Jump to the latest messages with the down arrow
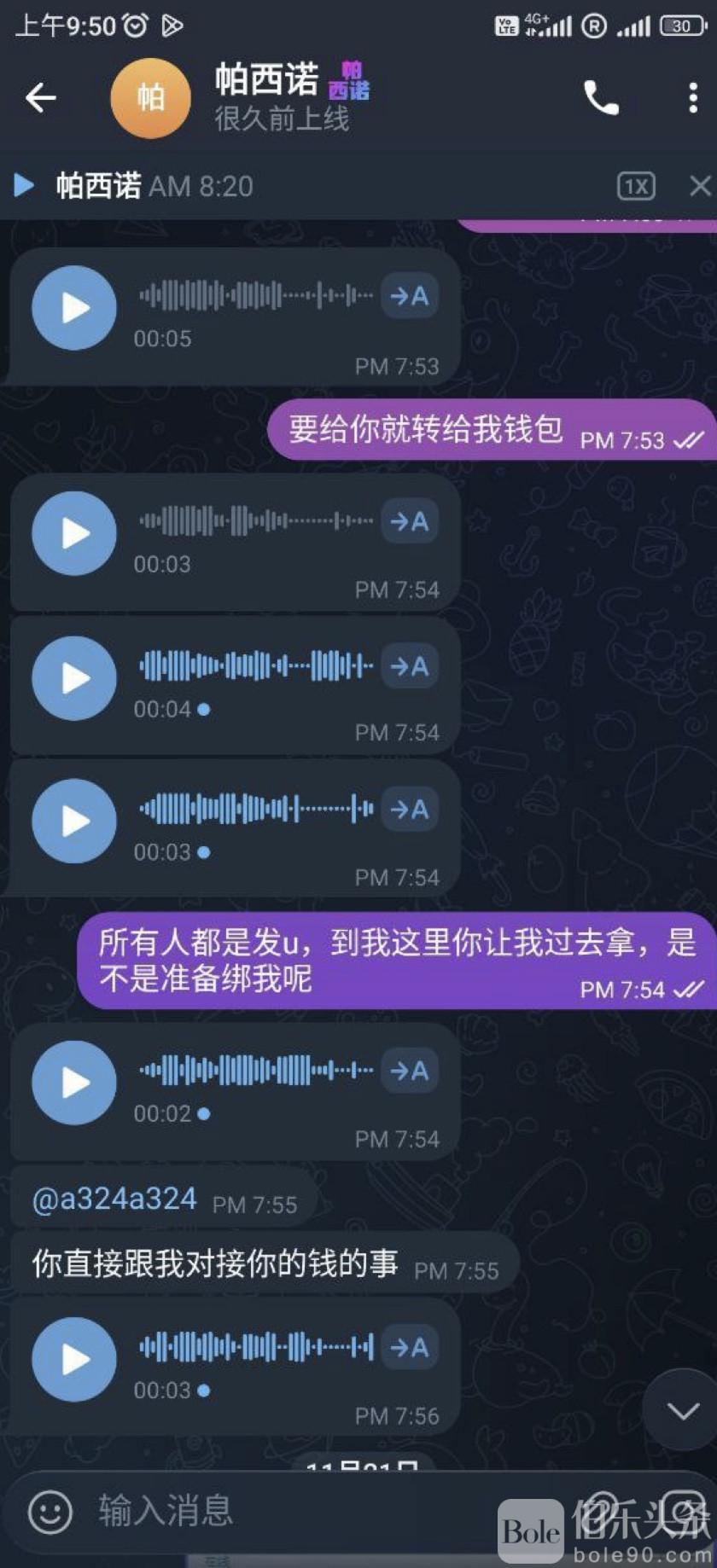The height and width of the screenshot is (1568, 717). (x=683, y=1412)
